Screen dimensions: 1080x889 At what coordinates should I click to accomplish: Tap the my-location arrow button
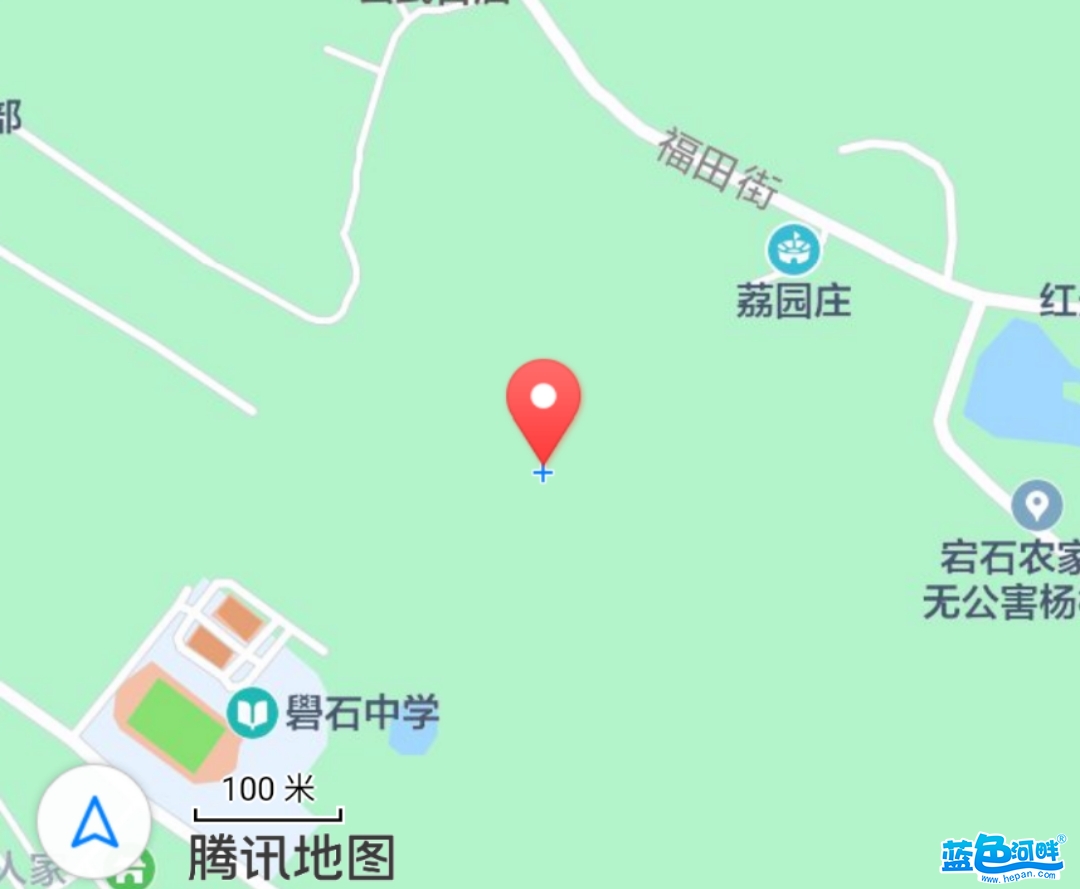[94, 822]
